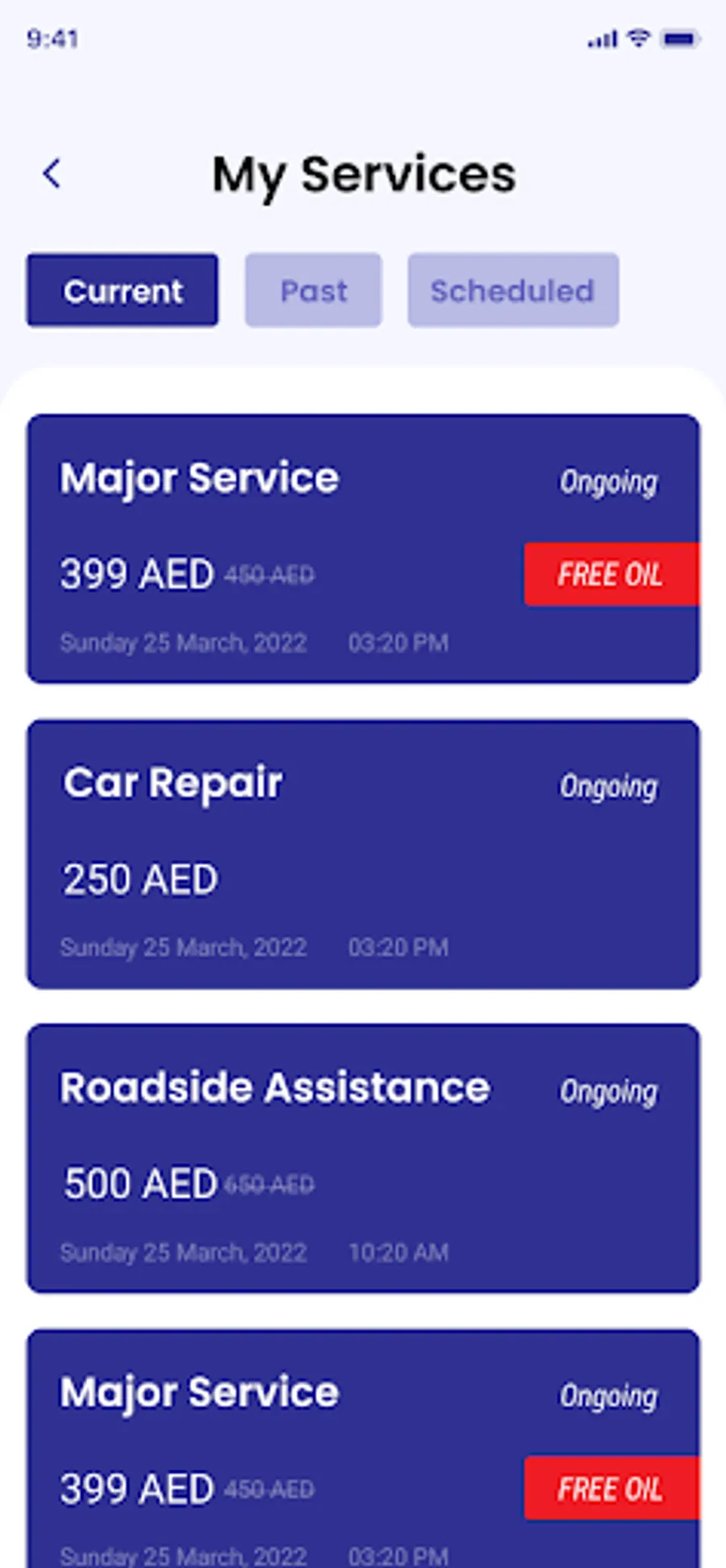Switch to the Scheduled tab
This screenshot has height=1568, width=726.
(x=513, y=290)
